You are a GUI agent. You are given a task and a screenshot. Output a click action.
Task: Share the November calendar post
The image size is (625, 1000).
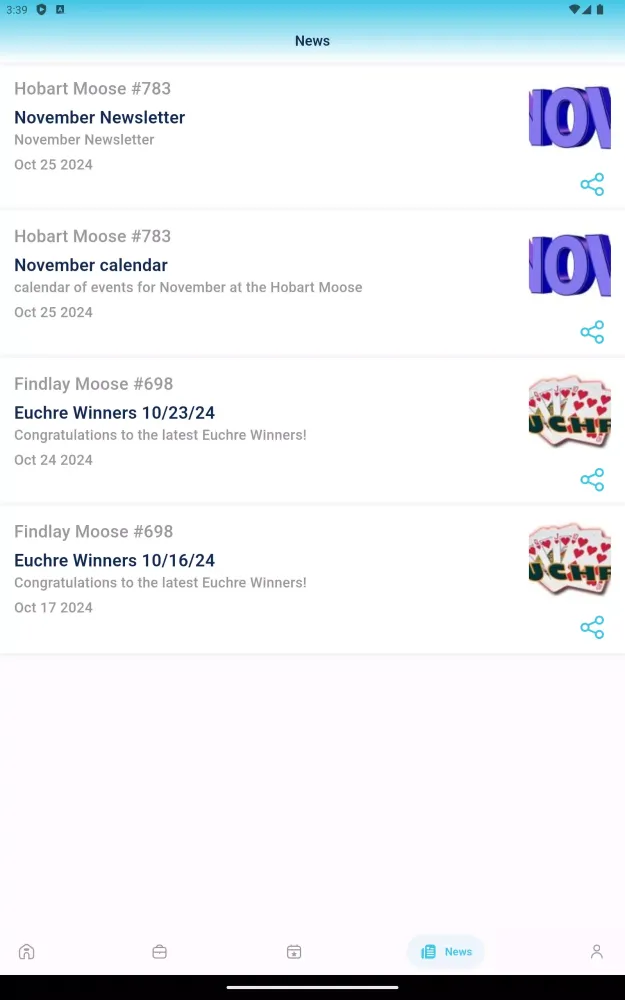click(x=592, y=332)
